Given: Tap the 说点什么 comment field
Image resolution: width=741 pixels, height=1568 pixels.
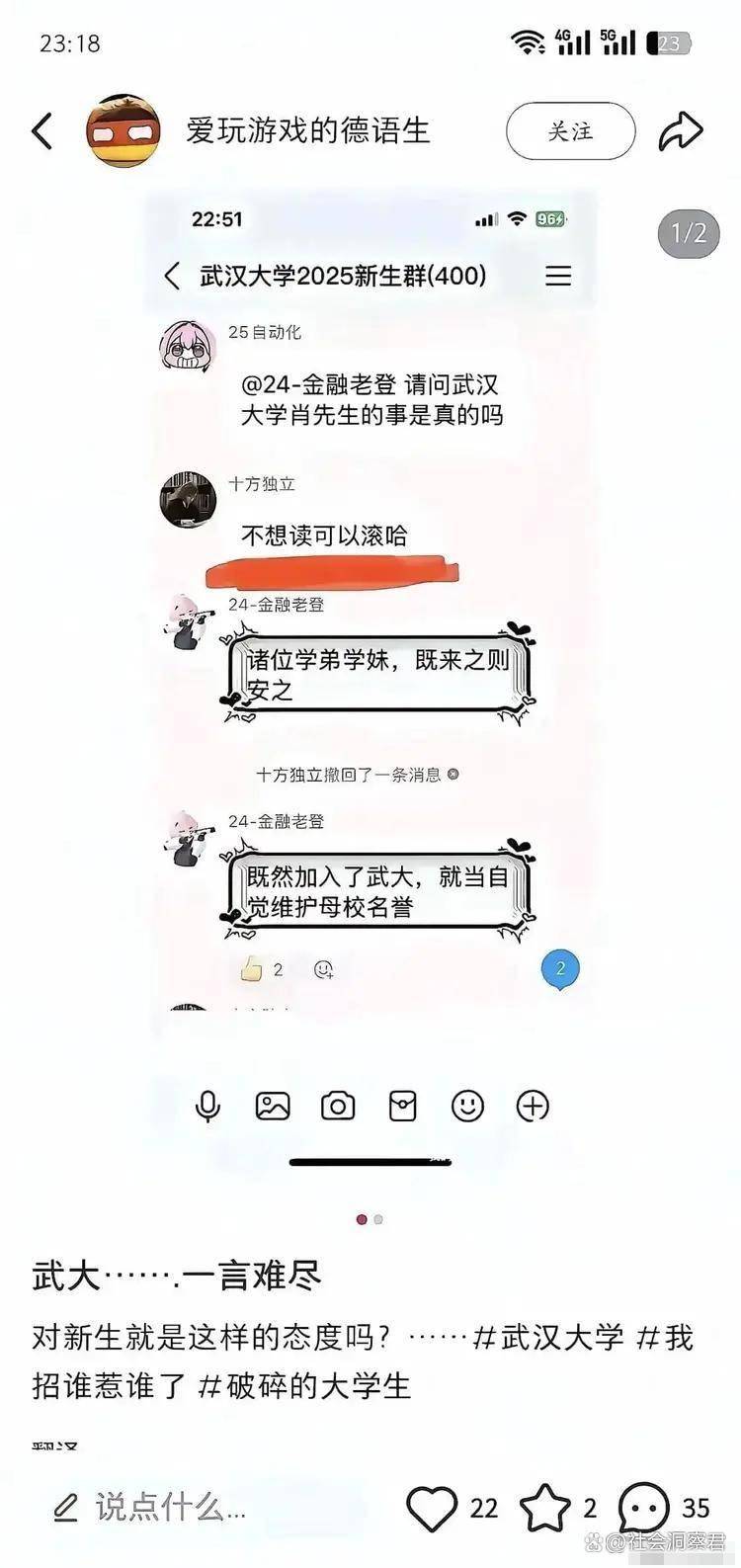Looking at the screenshot, I should point(168,1508).
